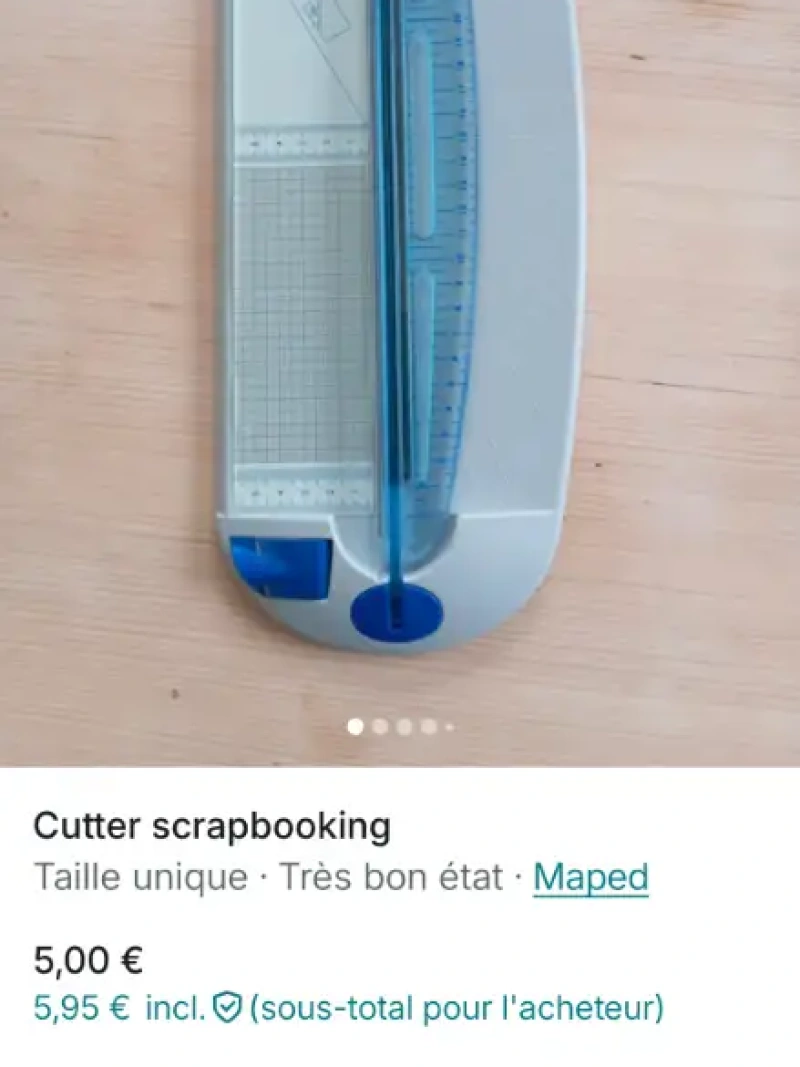Open the Maped brand link
800x1067 pixels.
[590, 878]
